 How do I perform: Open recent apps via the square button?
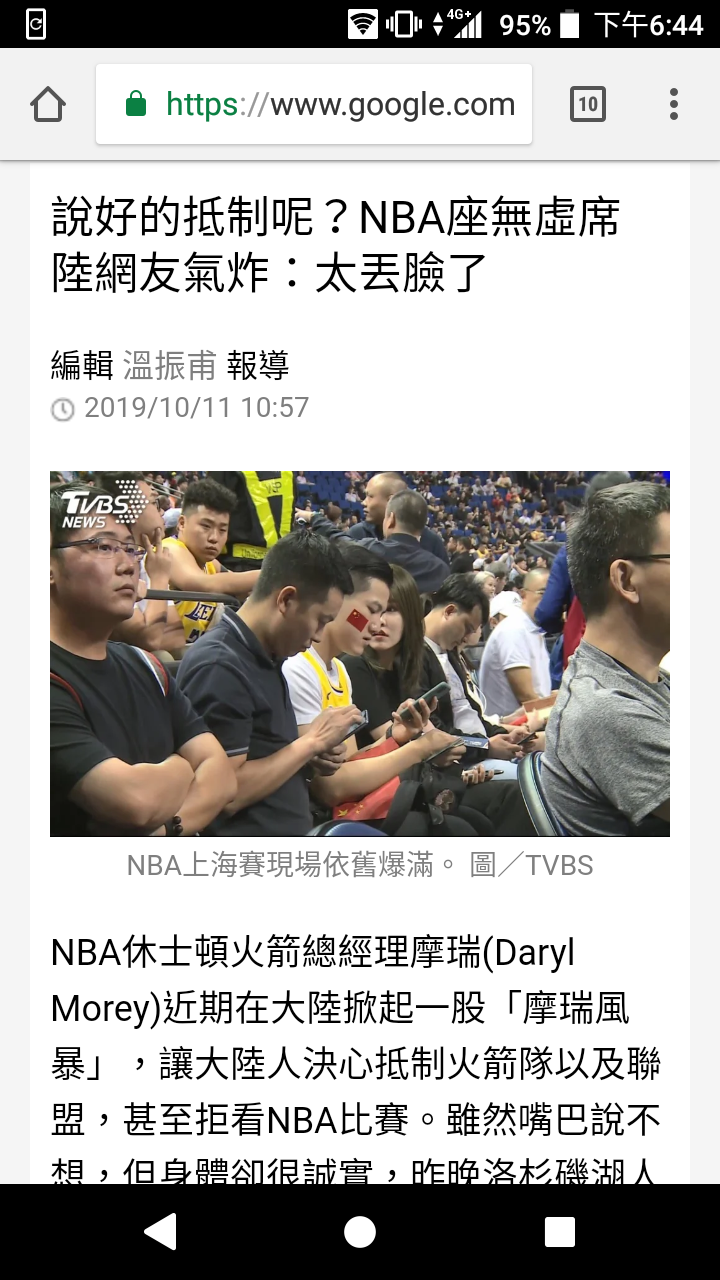click(559, 1232)
